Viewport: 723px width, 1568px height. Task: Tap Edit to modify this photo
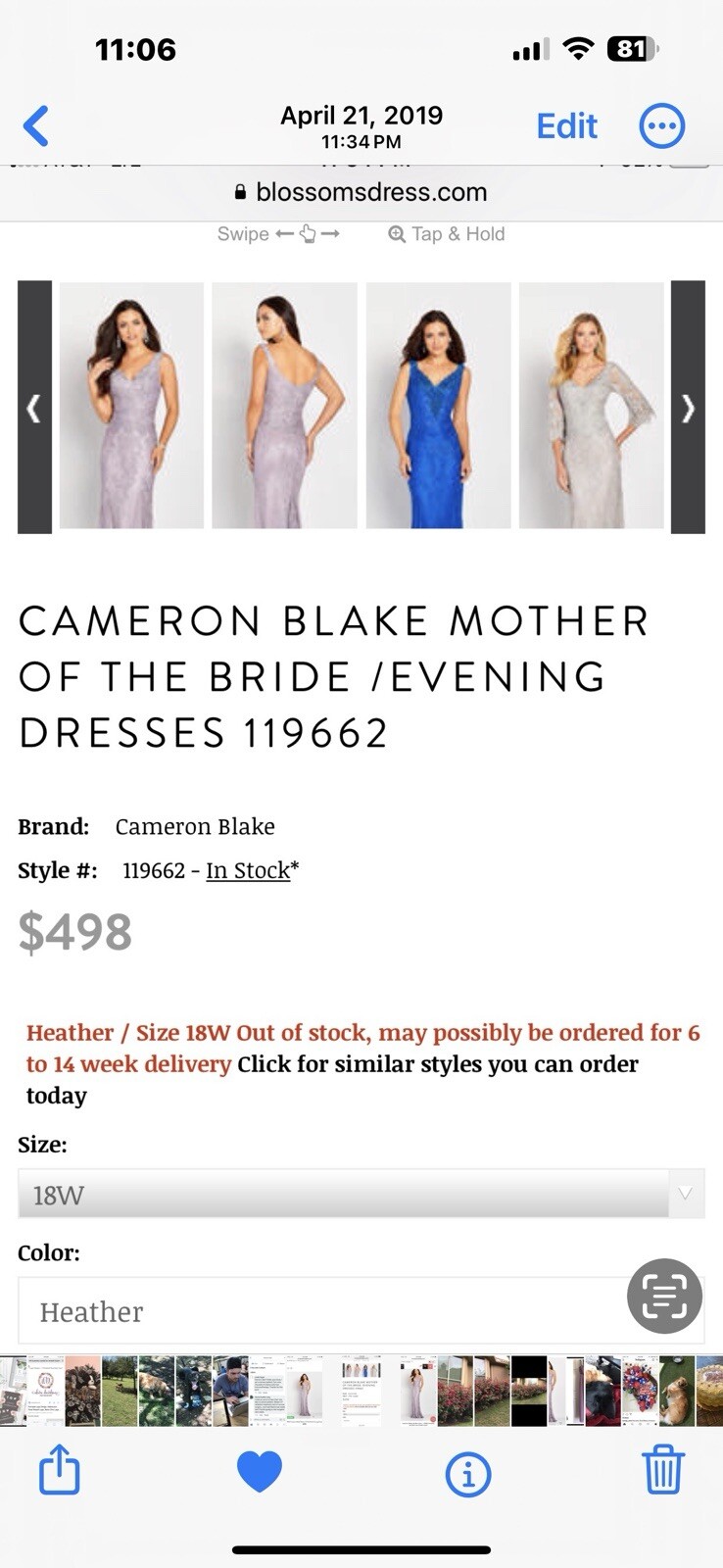pyautogui.click(x=566, y=126)
